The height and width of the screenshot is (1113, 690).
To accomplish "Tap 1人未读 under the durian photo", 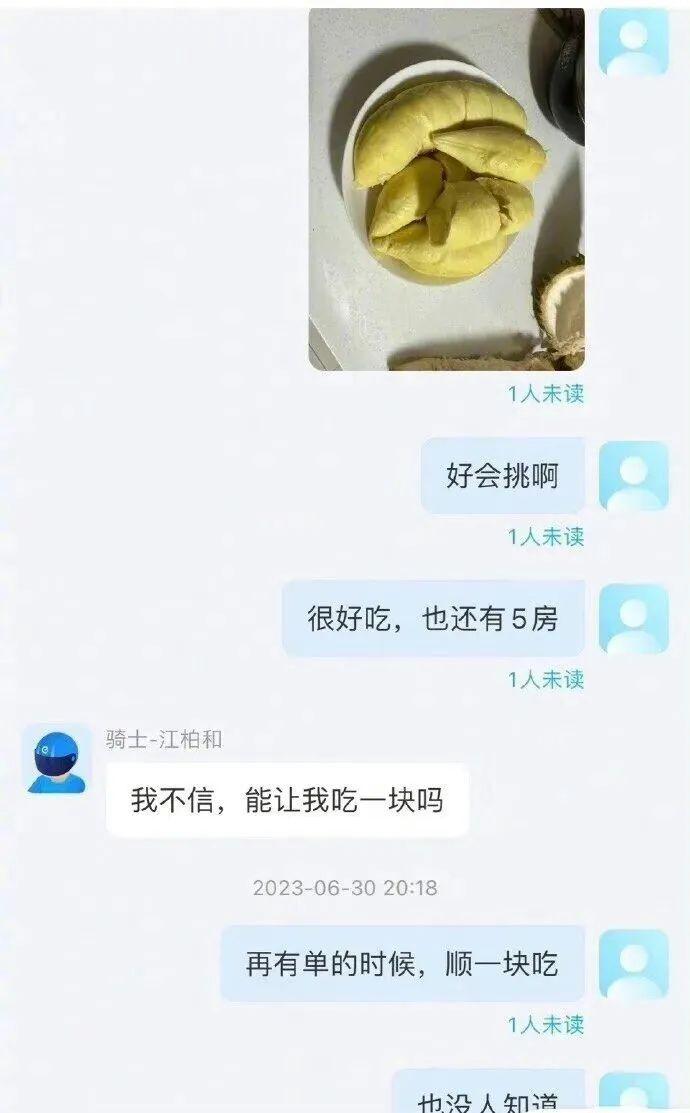I will tap(545, 394).
